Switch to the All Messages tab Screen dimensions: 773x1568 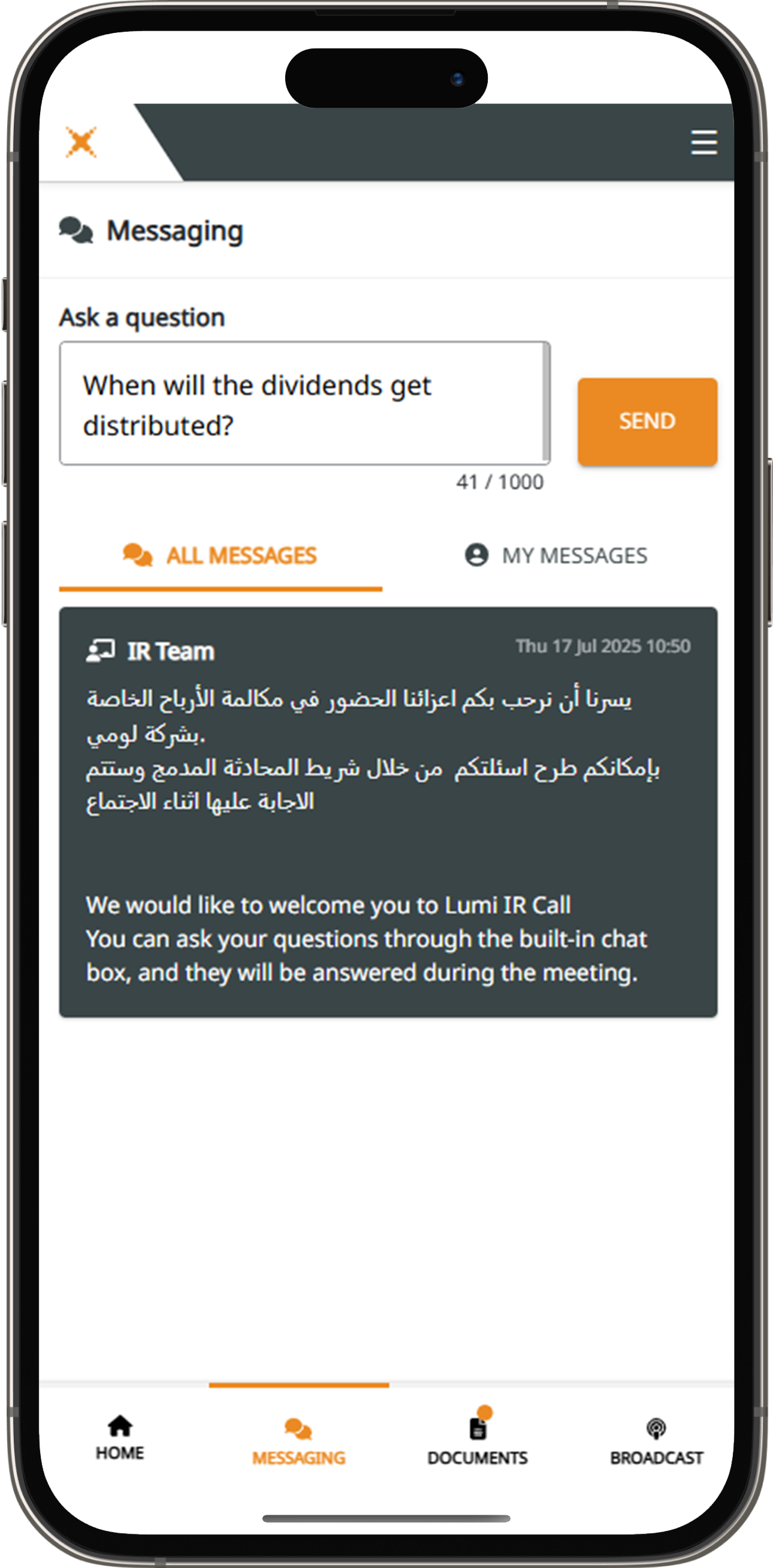click(x=221, y=556)
